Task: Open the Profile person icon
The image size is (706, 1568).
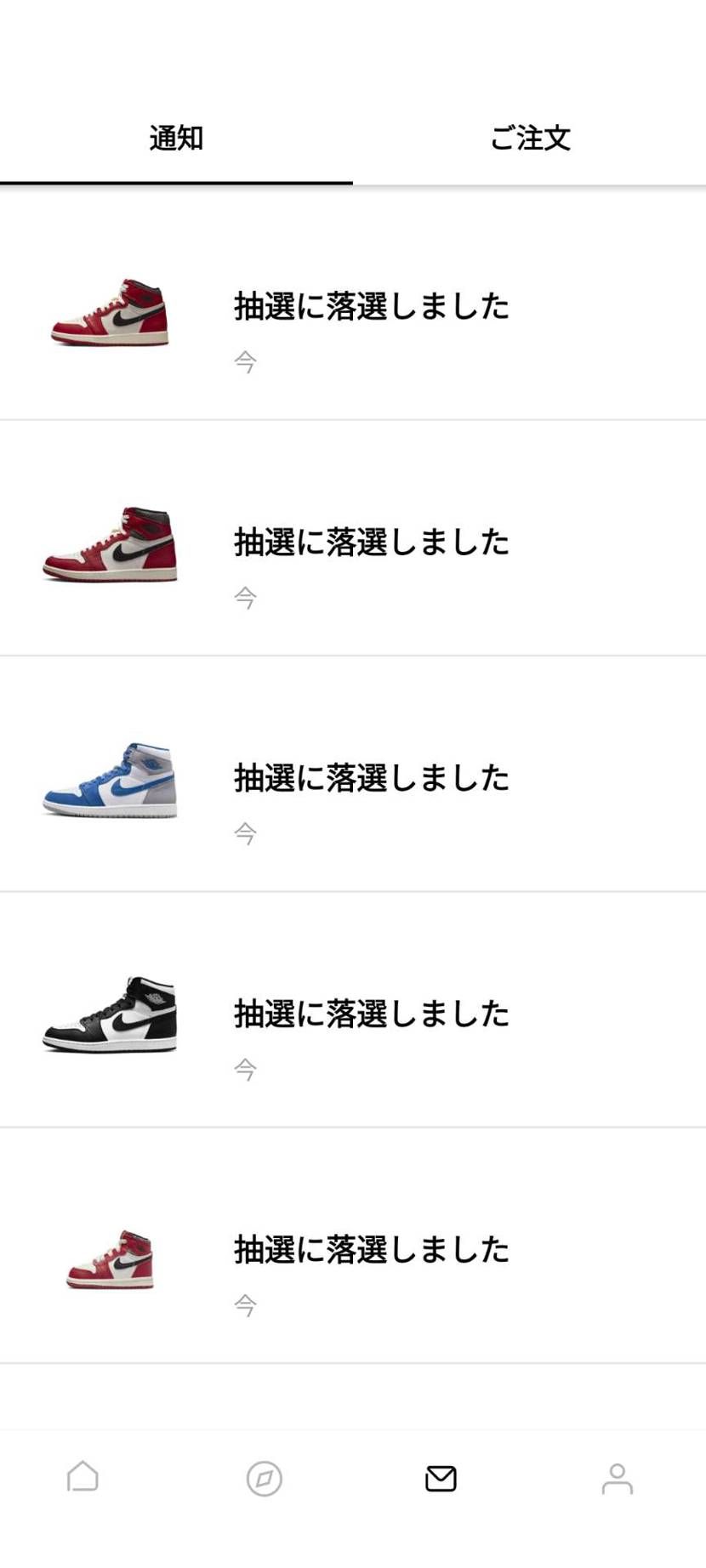Action: (617, 1478)
